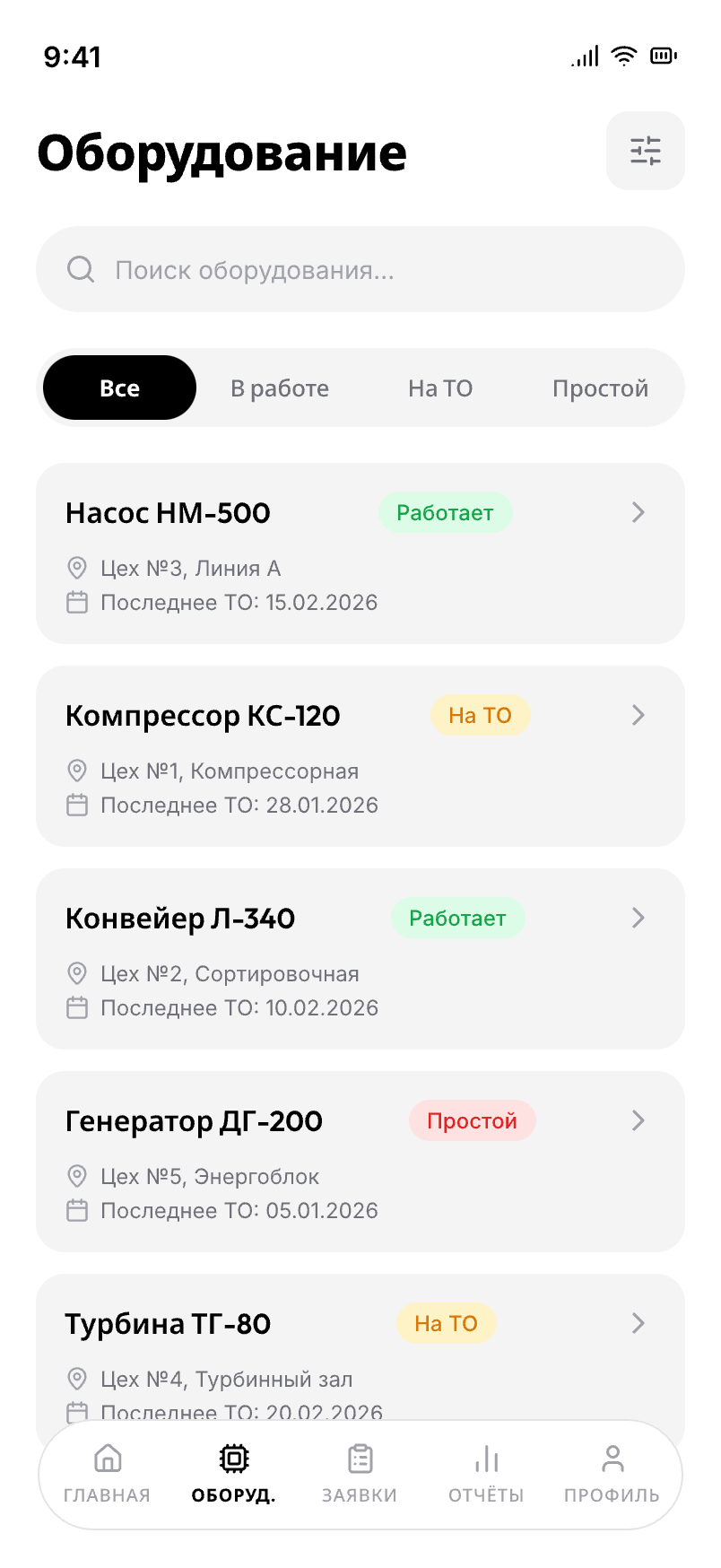
Task: Select the Все filter chip
Action: [119, 388]
